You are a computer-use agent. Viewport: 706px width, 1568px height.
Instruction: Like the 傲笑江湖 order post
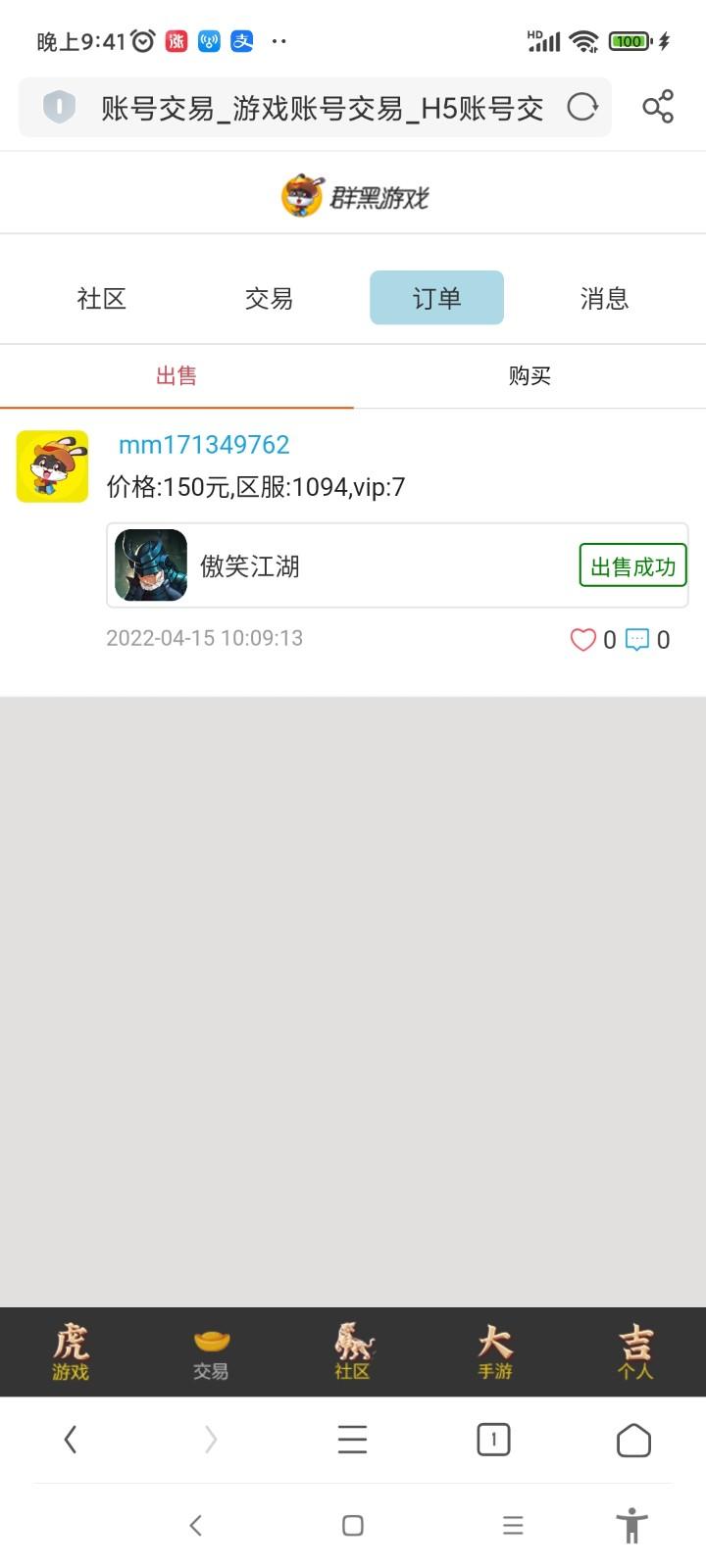click(583, 640)
